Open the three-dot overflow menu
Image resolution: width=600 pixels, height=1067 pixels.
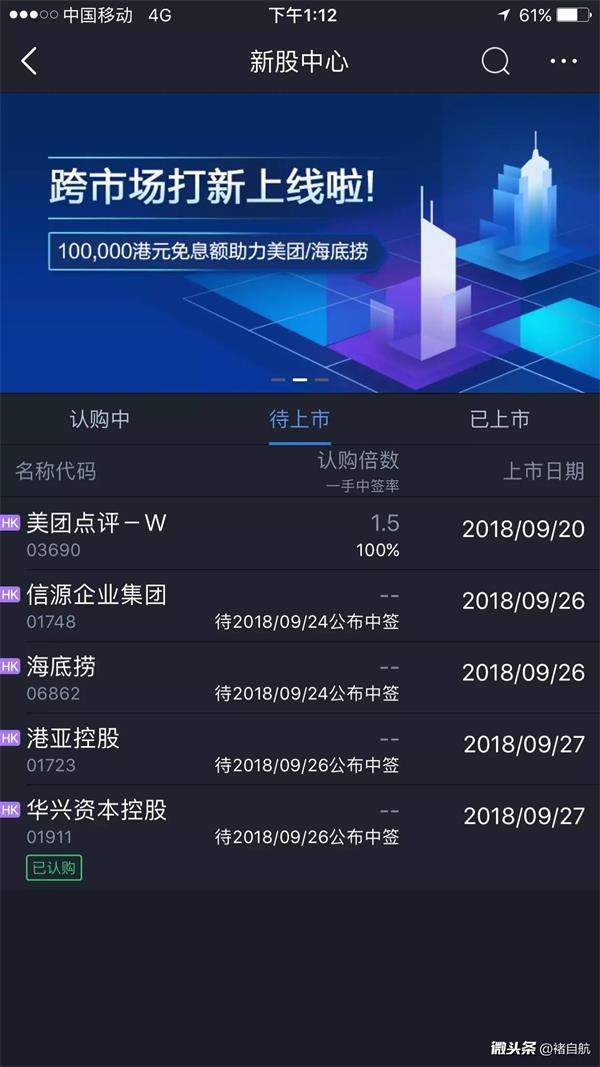[x=563, y=62]
